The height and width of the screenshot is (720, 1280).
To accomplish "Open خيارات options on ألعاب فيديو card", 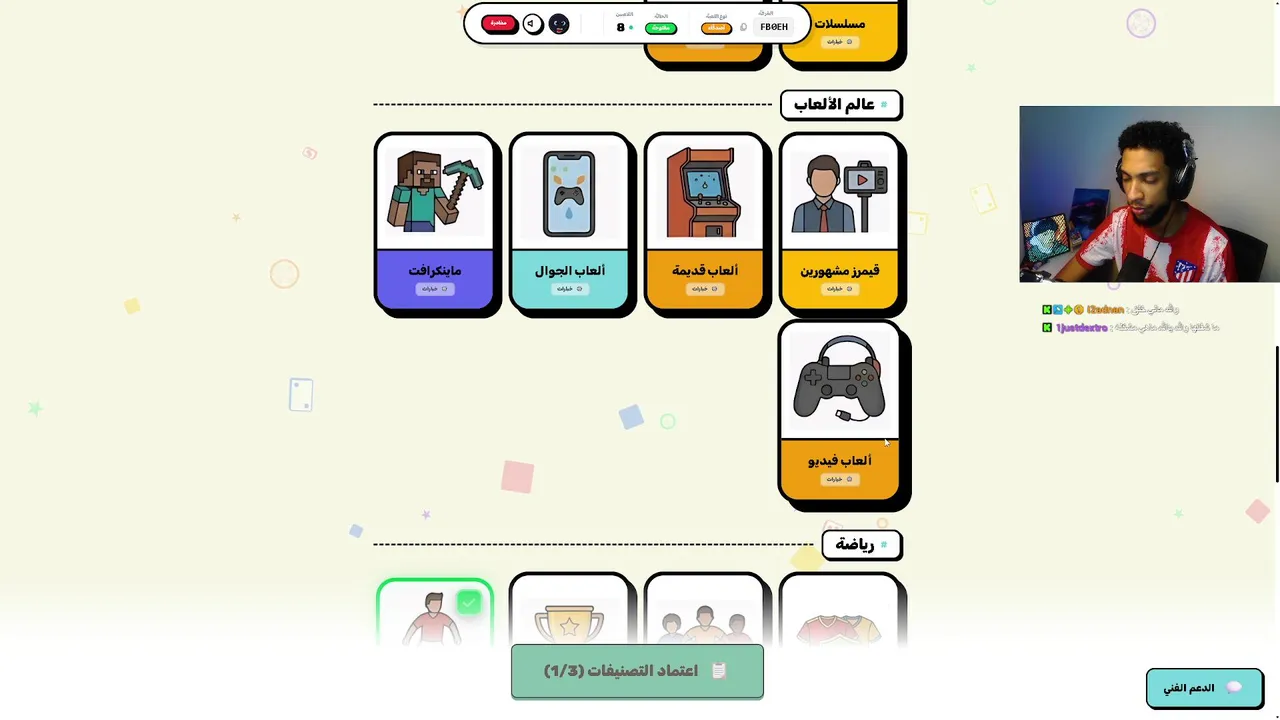I will click(x=840, y=479).
